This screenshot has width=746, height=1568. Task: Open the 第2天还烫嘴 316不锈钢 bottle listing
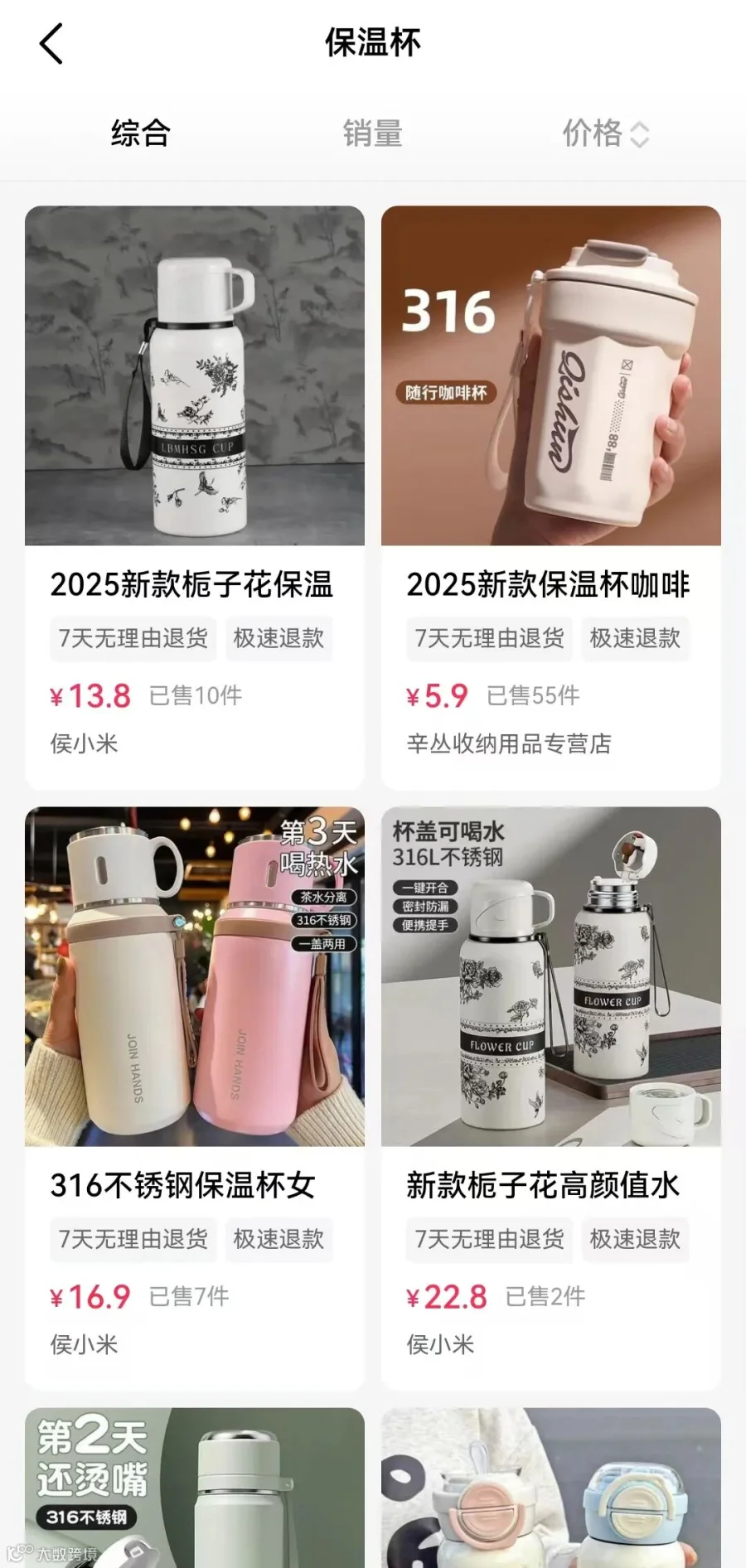pos(195,1488)
